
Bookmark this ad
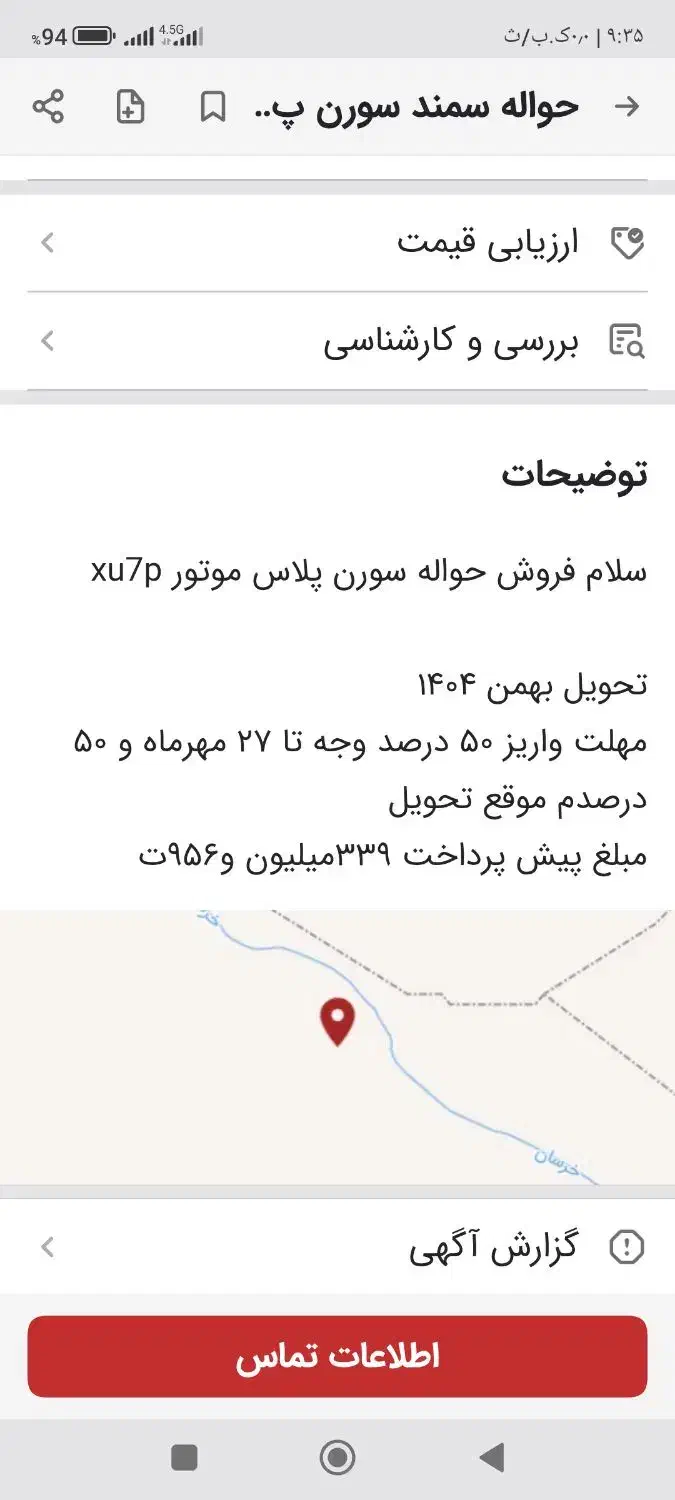click(x=212, y=107)
